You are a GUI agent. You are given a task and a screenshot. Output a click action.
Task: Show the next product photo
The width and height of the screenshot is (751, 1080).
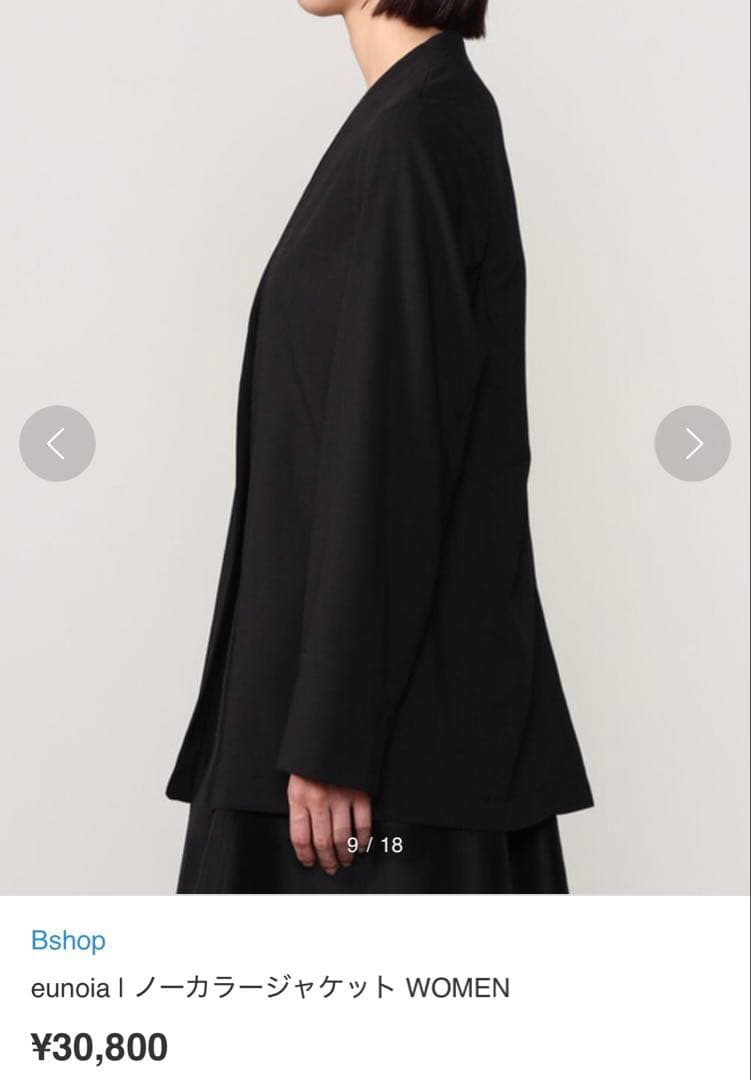[692, 443]
